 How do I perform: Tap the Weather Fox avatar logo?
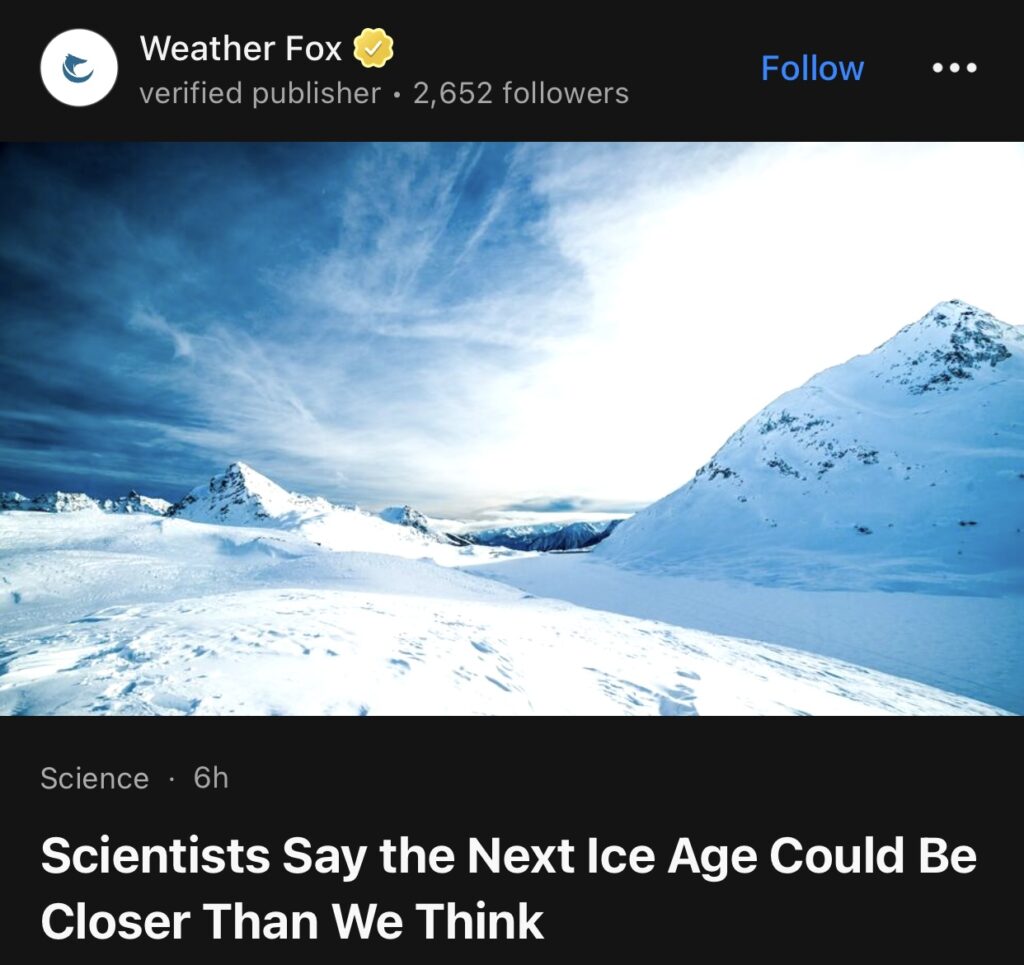coord(78,68)
